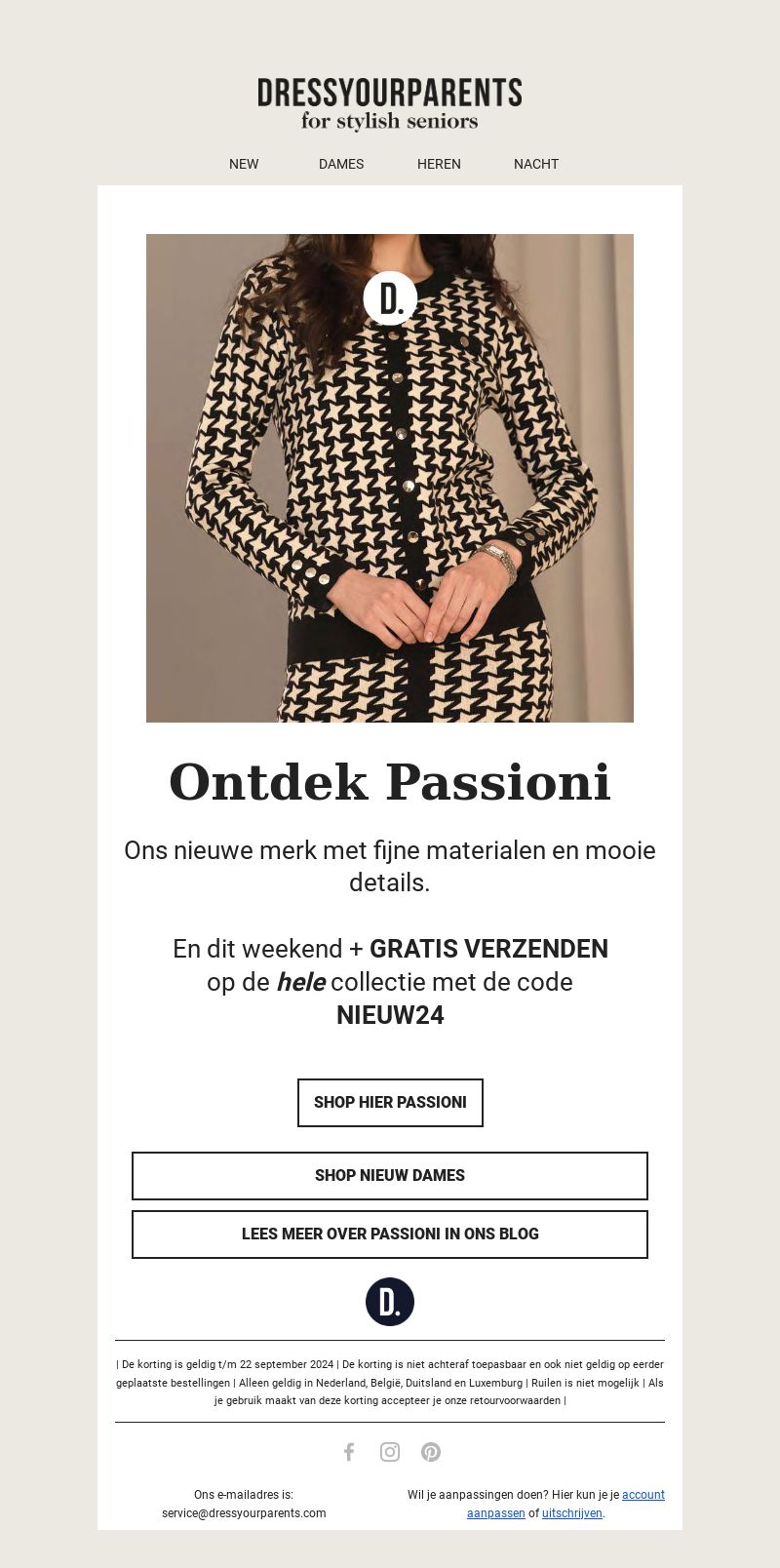Image resolution: width=780 pixels, height=1568 pixels.
Task: Open the HEREN category
Action: [x=439, y=164]
